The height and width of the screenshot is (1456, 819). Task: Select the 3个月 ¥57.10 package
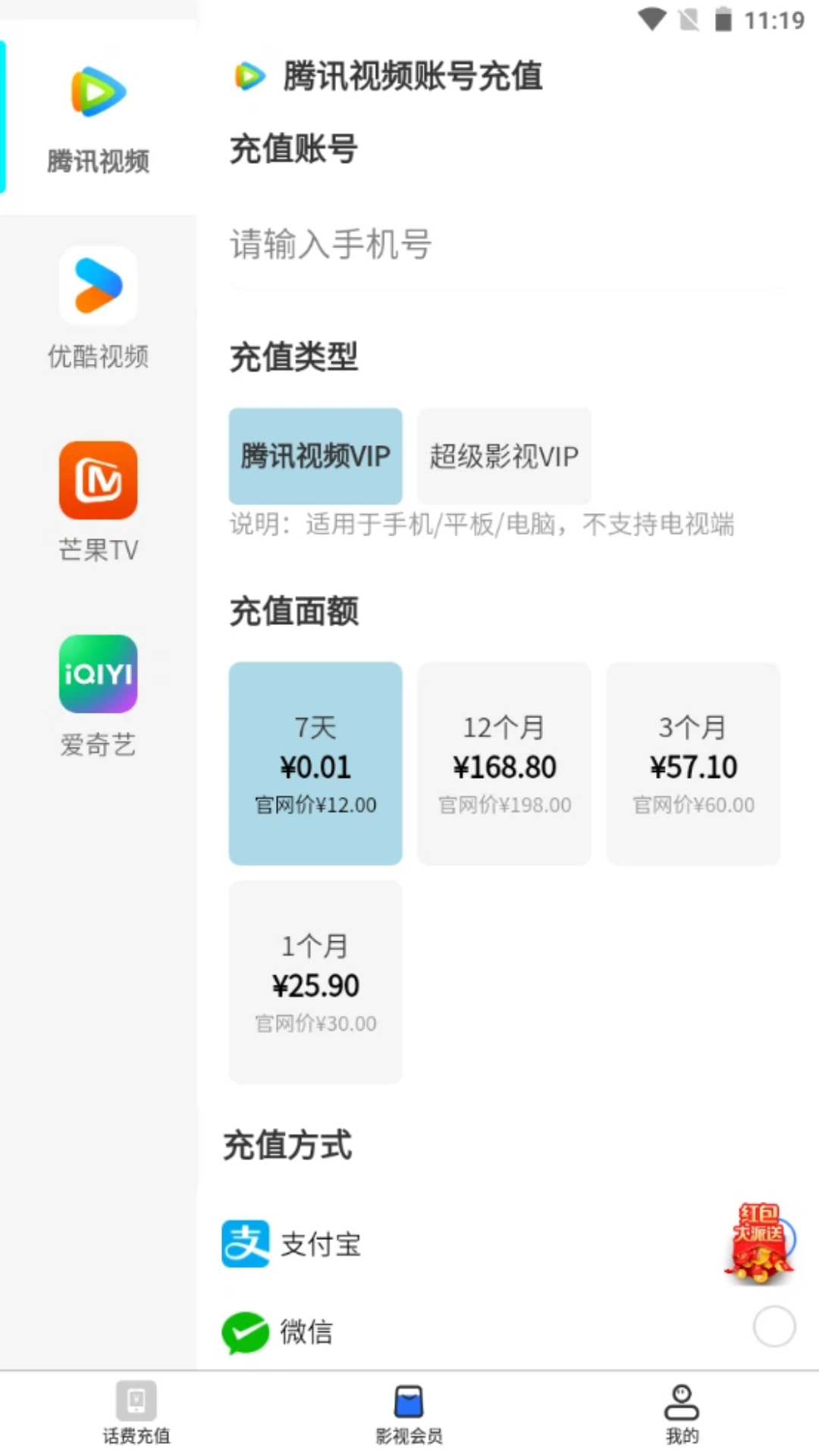point(692,763)
